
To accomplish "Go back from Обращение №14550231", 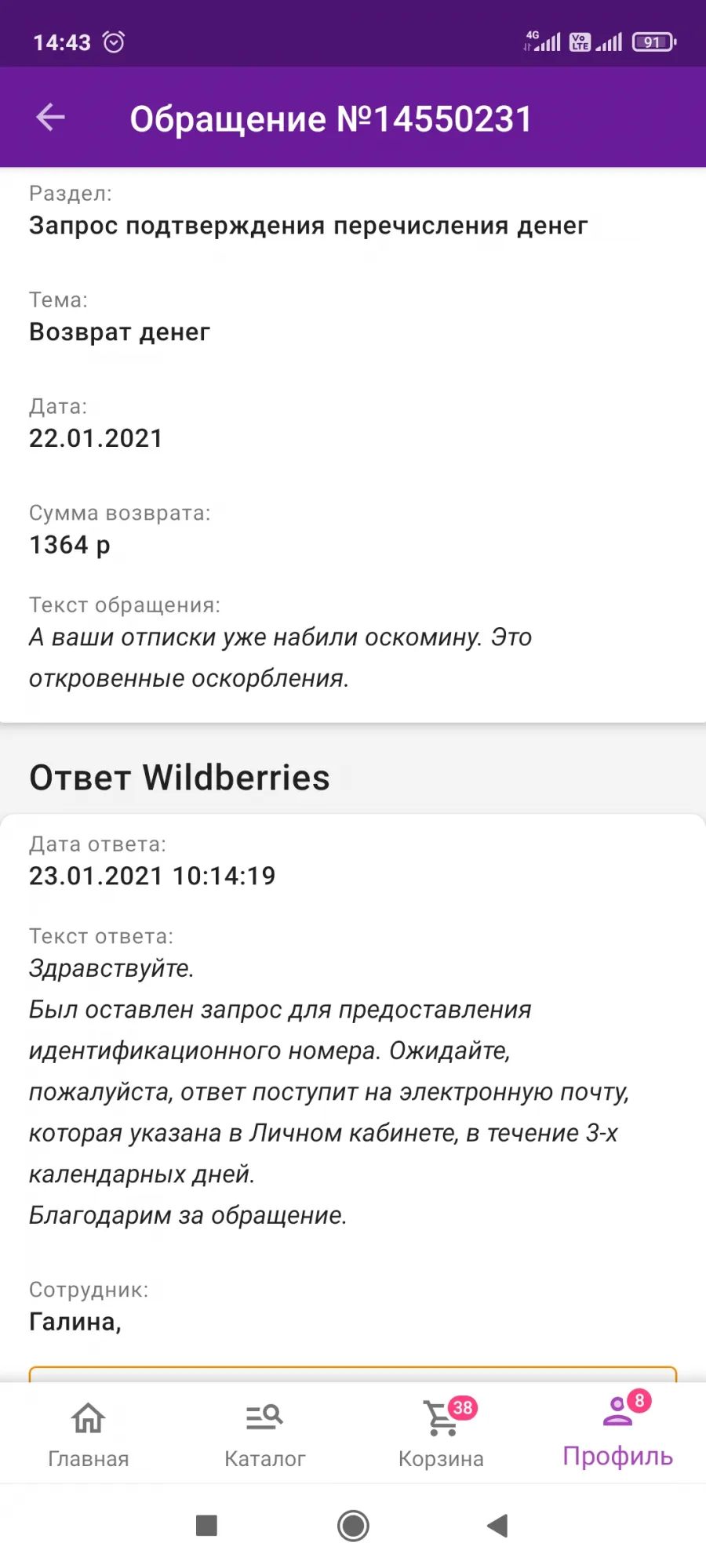I will click(51, 118).
